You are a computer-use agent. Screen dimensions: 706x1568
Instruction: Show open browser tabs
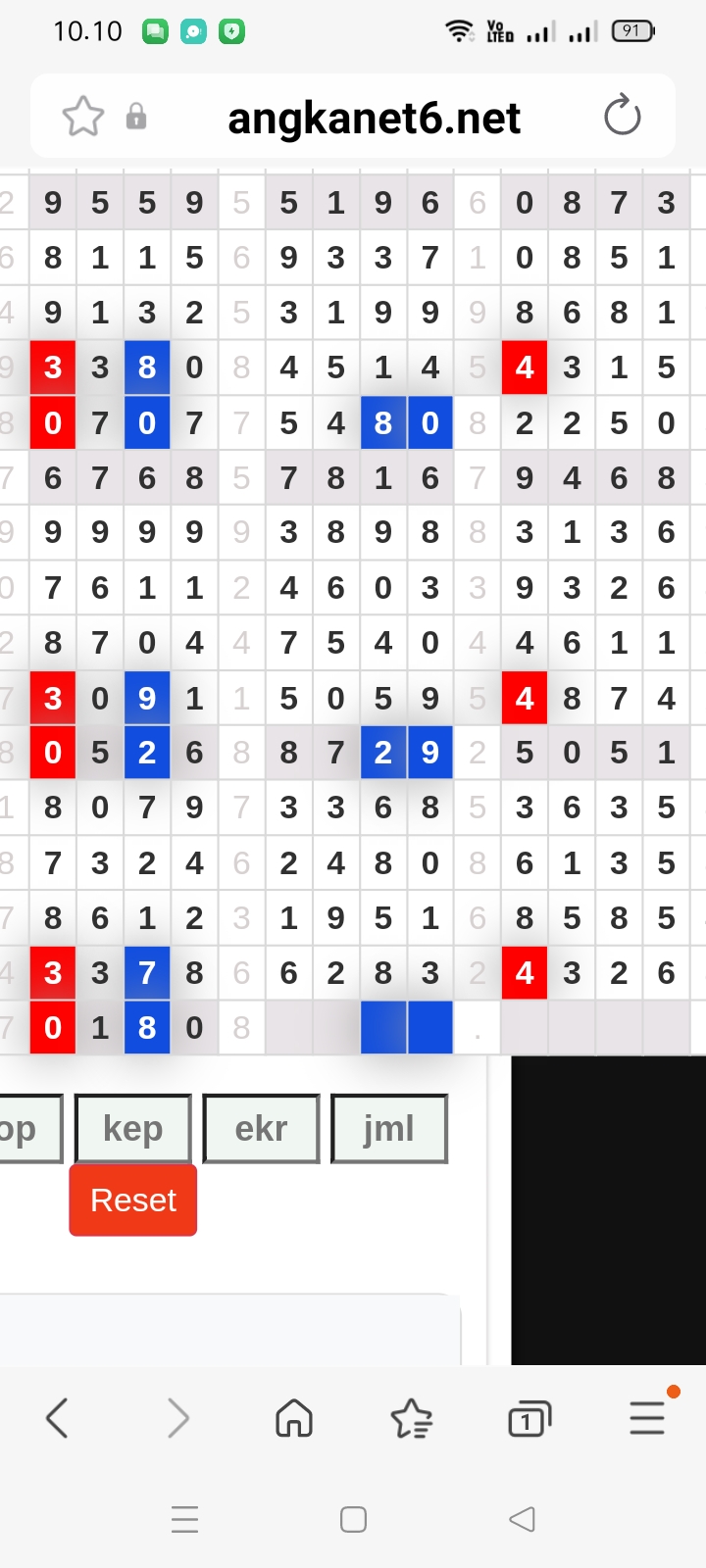tap(529, 1418)
